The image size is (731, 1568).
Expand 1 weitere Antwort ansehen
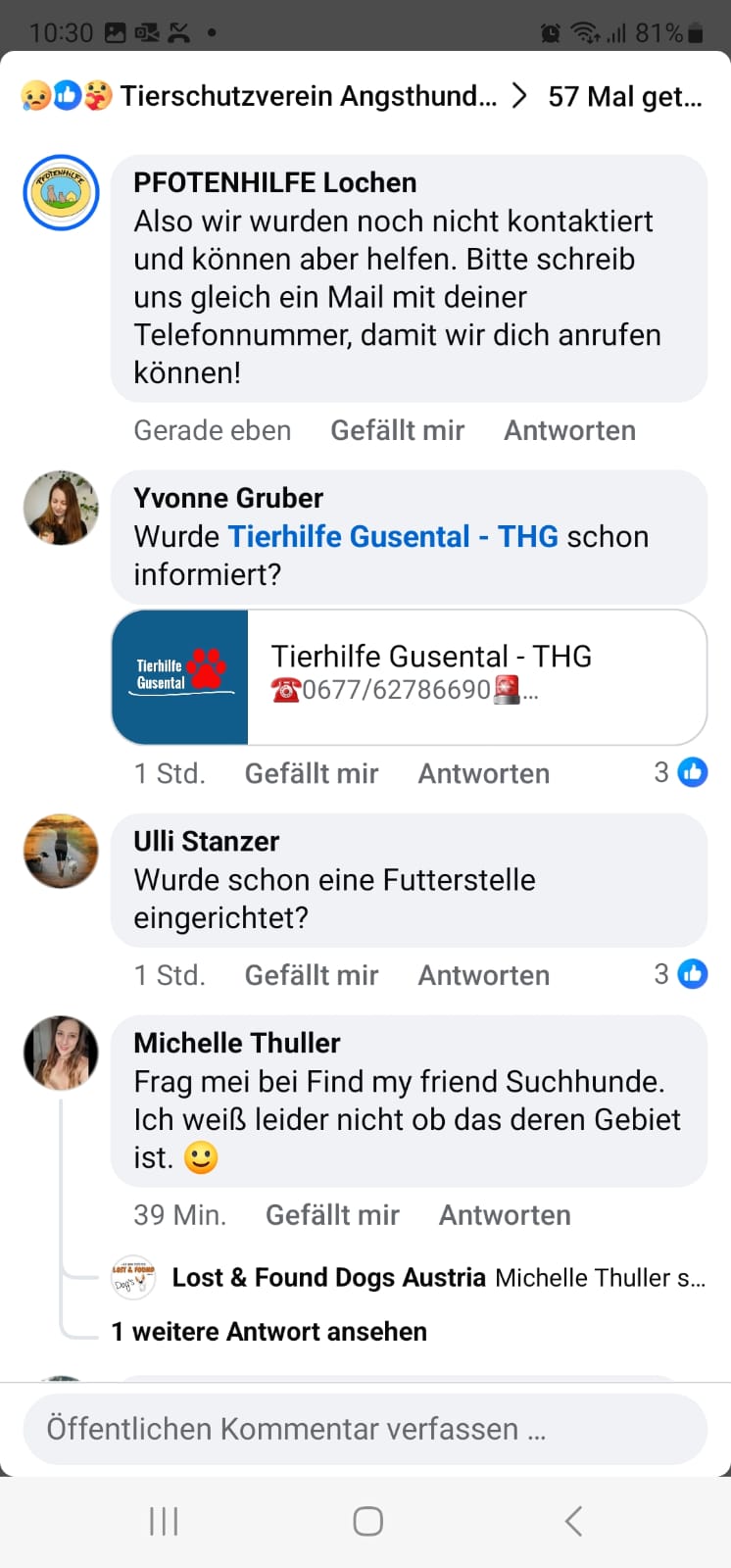tap(269, 1332)
